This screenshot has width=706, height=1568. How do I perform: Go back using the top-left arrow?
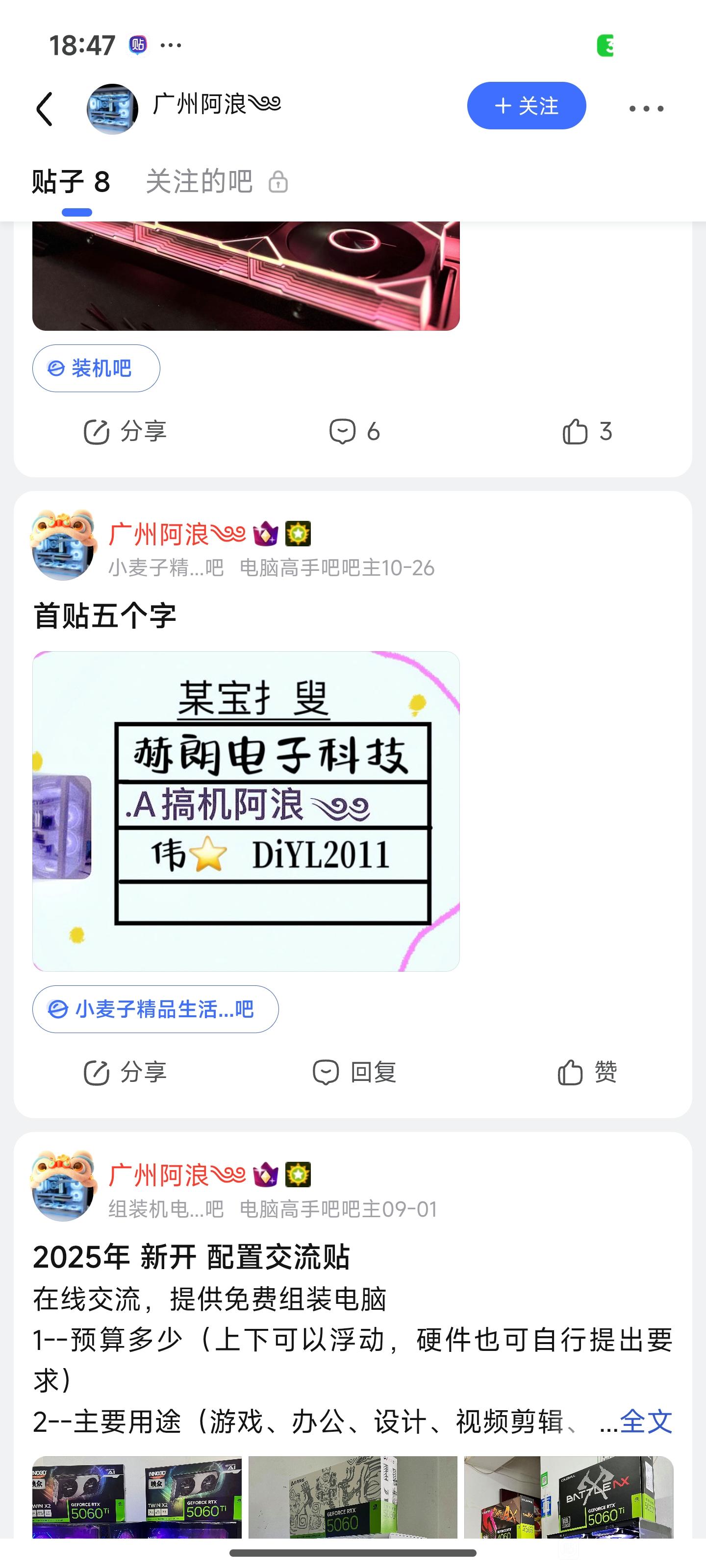(x=45, y=109)
